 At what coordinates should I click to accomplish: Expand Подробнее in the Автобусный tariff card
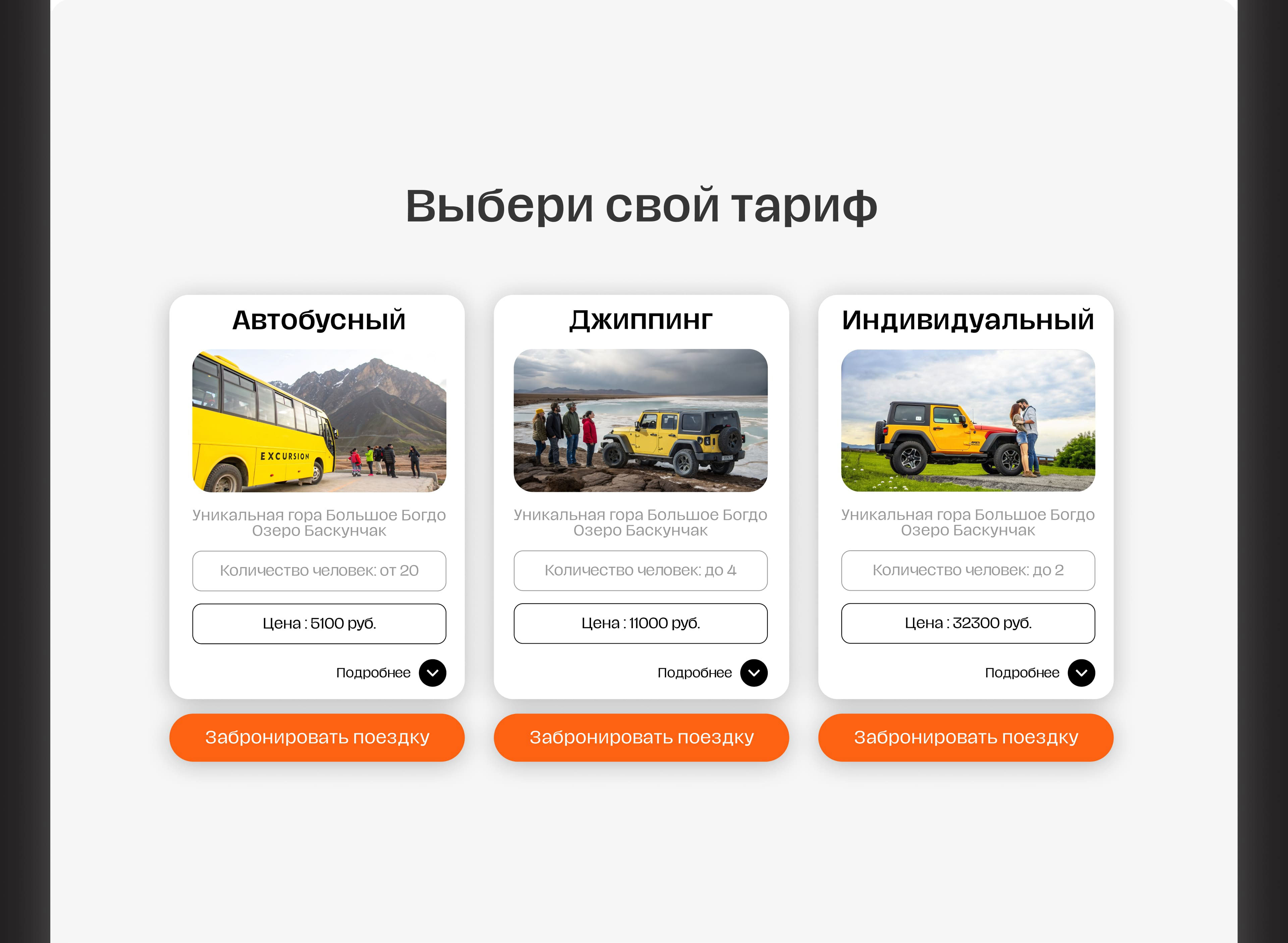coord(432,673)
